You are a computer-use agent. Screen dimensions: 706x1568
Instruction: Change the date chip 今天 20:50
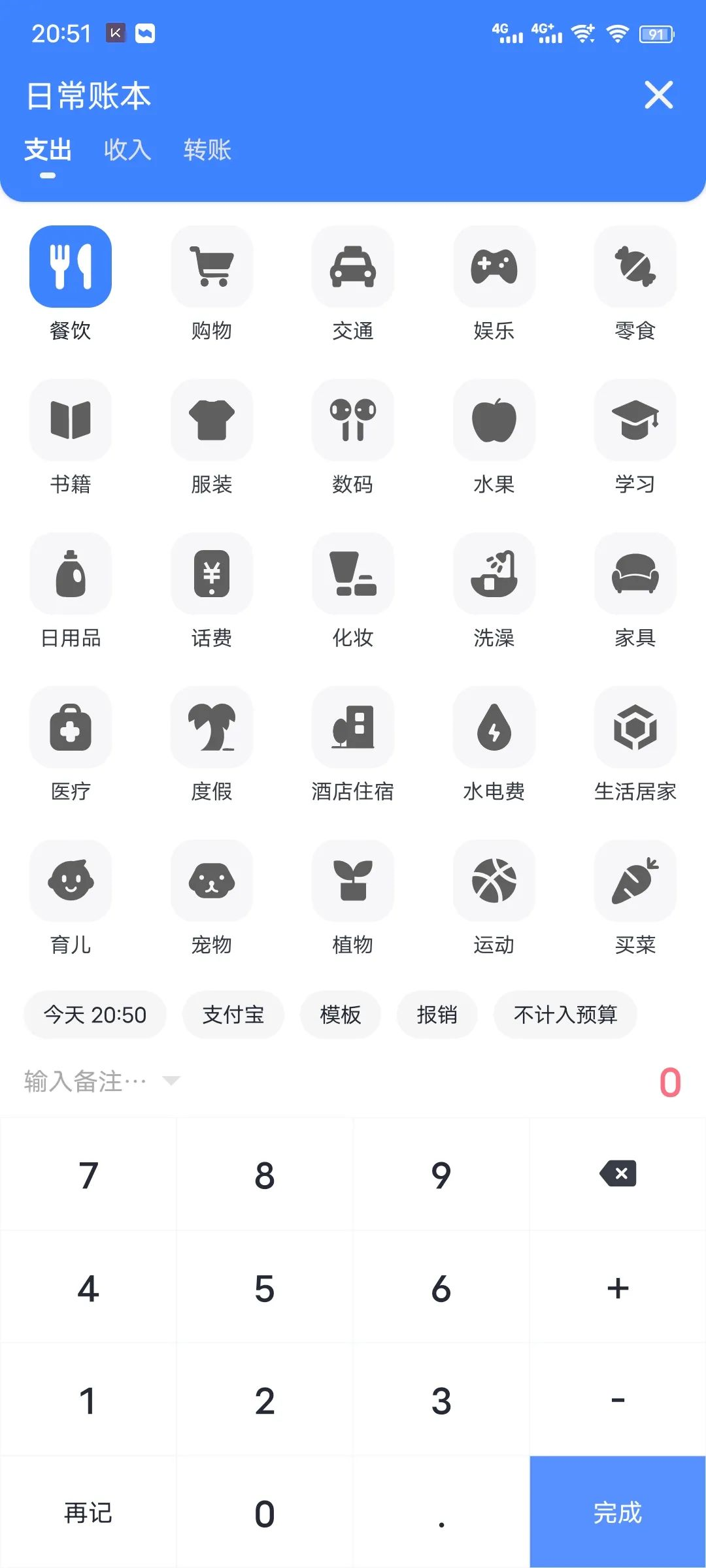pos(95,1015)
